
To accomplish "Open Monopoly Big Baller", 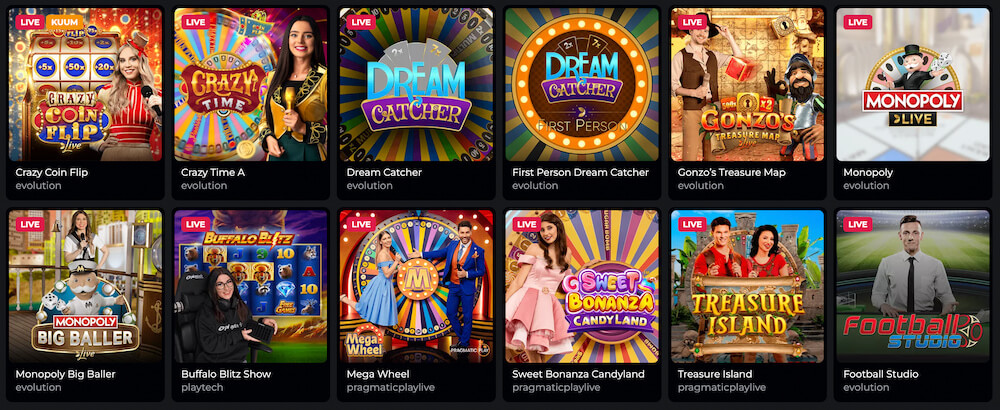I will 85,286.
